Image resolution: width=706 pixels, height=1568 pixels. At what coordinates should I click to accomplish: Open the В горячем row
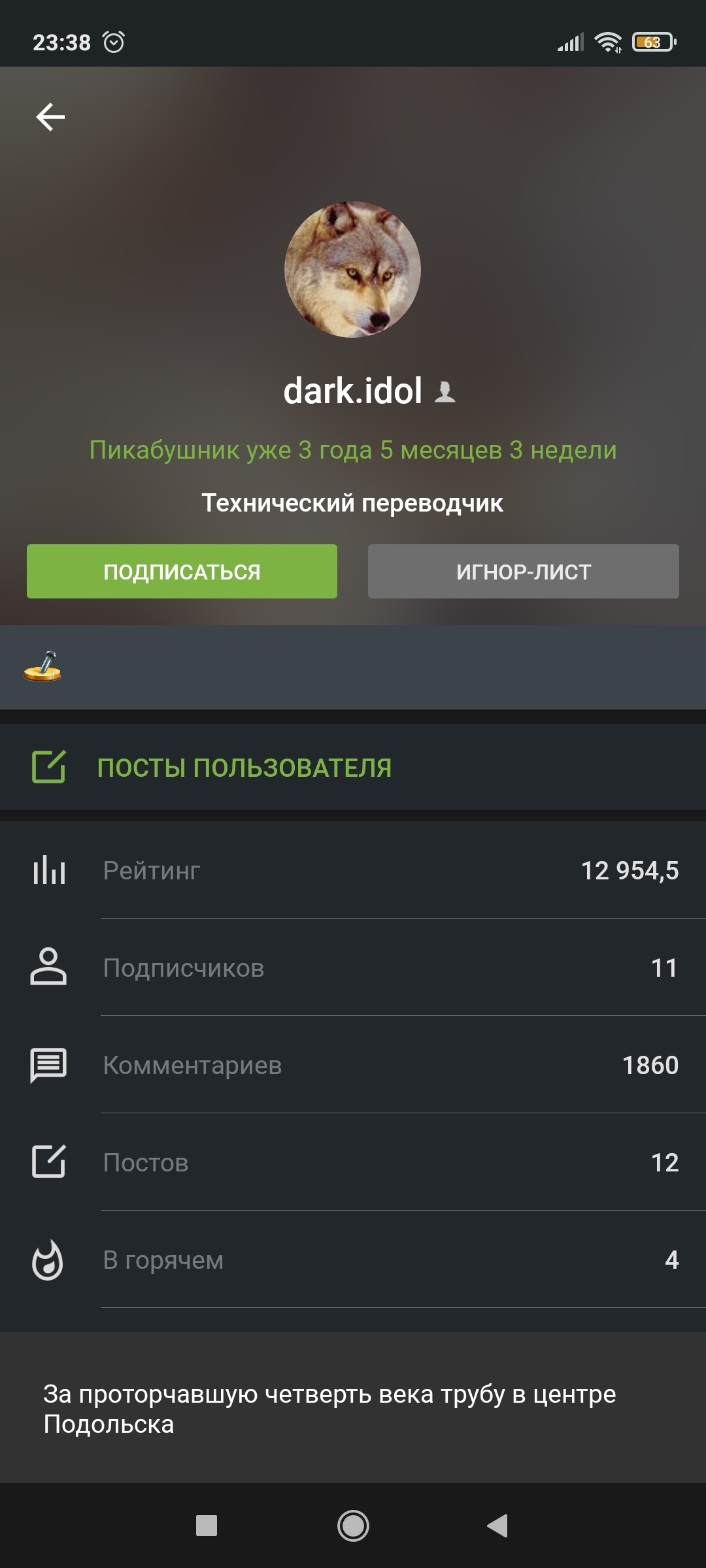pyautogui.click(x=353, y=1260)
